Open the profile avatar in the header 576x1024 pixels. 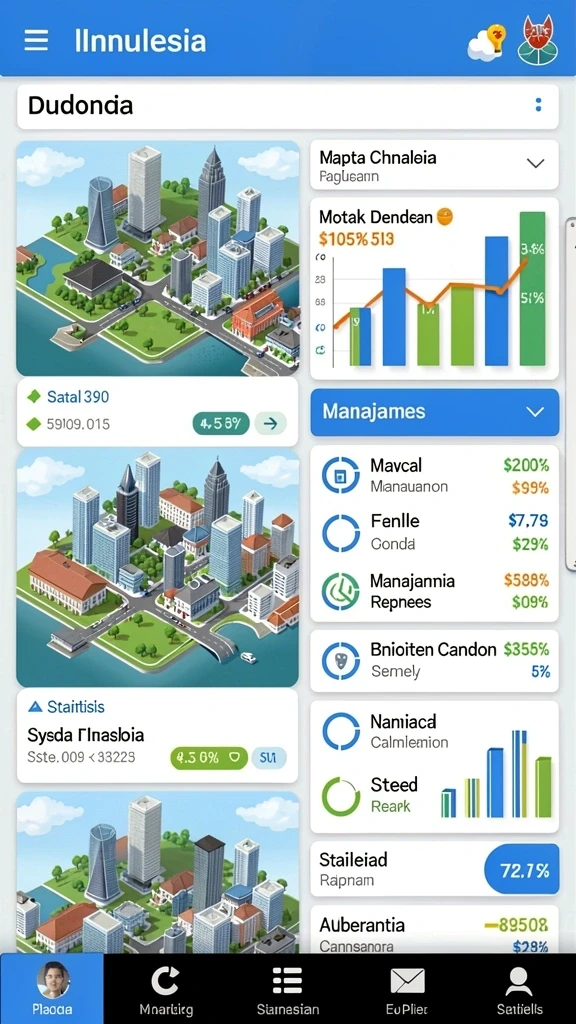(537, 40)
